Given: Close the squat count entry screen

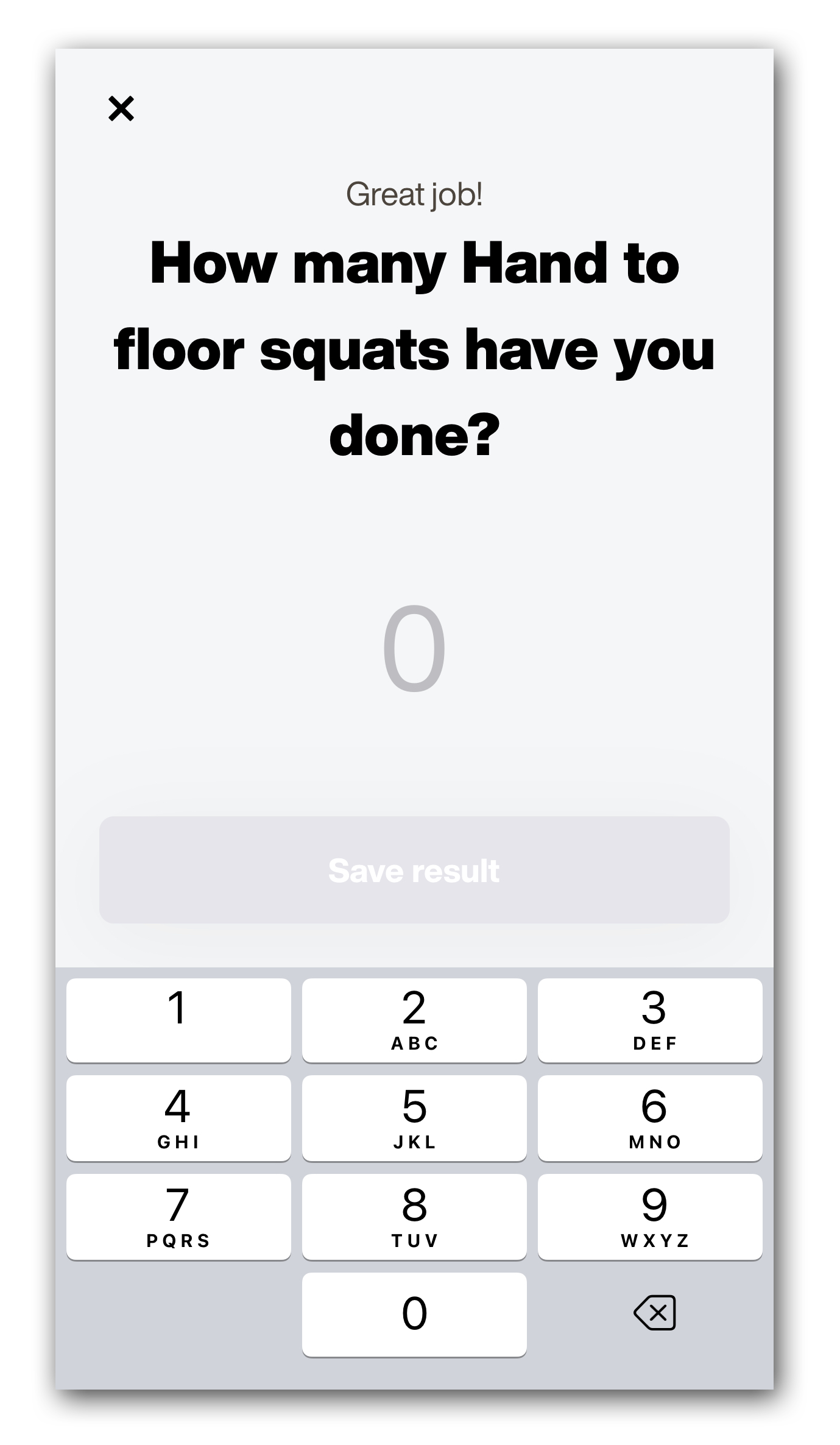Looking at the screenshot, I should tap(121, 108).
